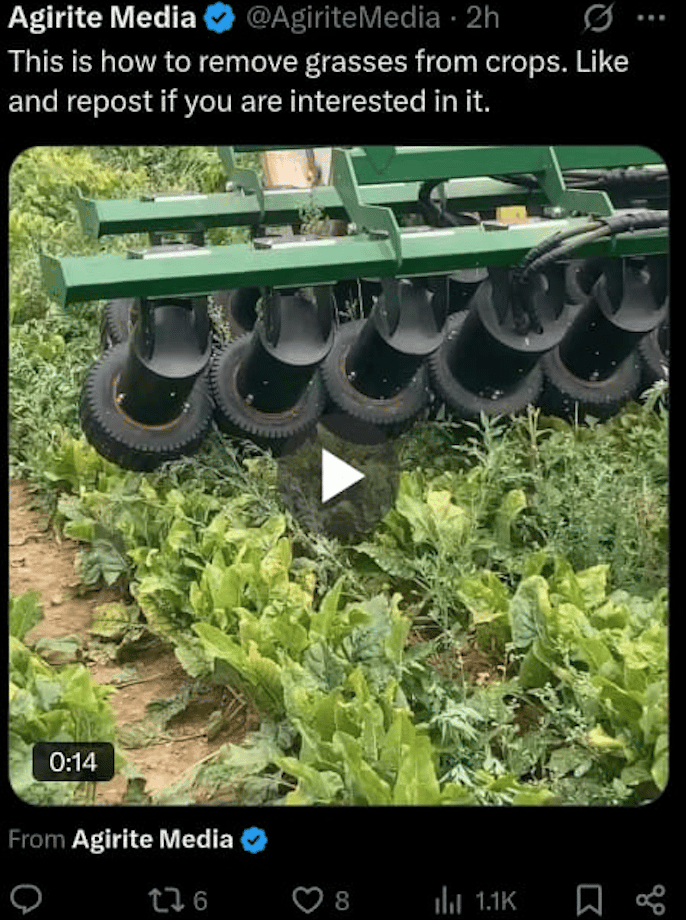This screenshot has height=920, width=686.
Task: Reply to the Agirite Media post
Action: click(25, 899)
